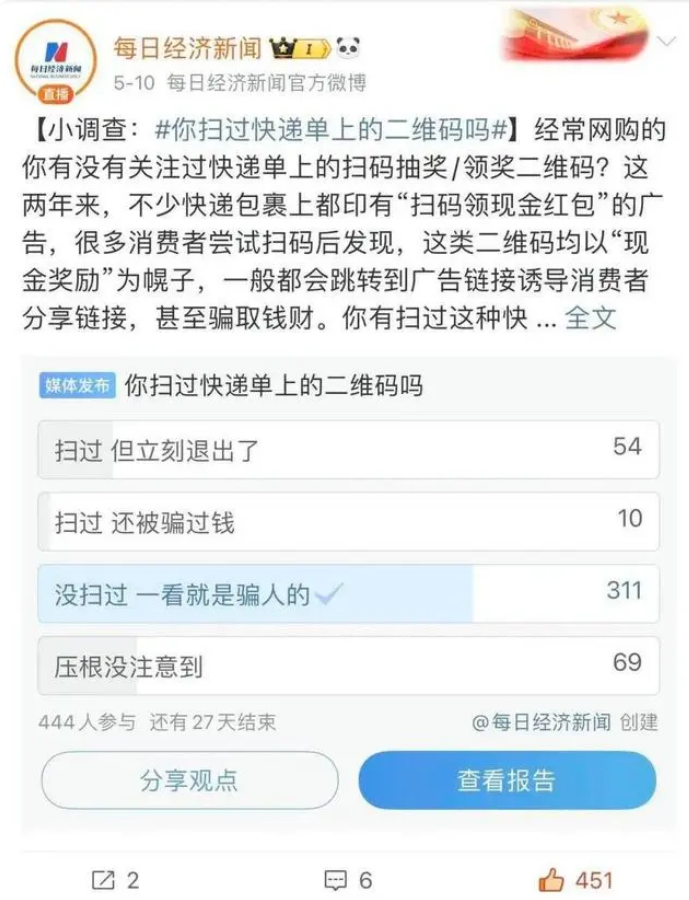Screen dimensions: 689x900
Task: Repost this Weibo post
Action: click(x=115, y=880)
